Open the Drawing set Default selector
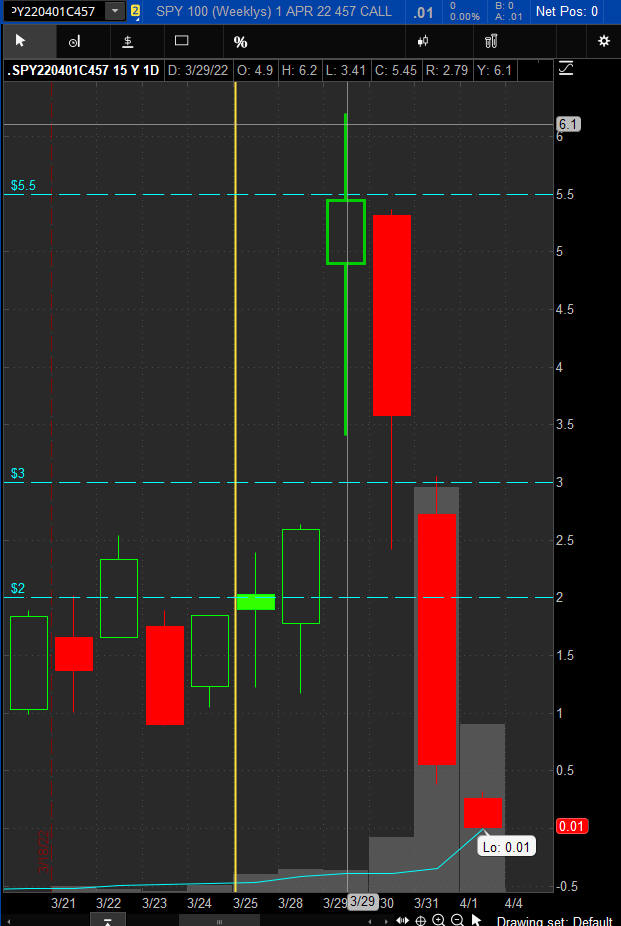The width and height of the screenshot is (621, 926). click(554, 921)
